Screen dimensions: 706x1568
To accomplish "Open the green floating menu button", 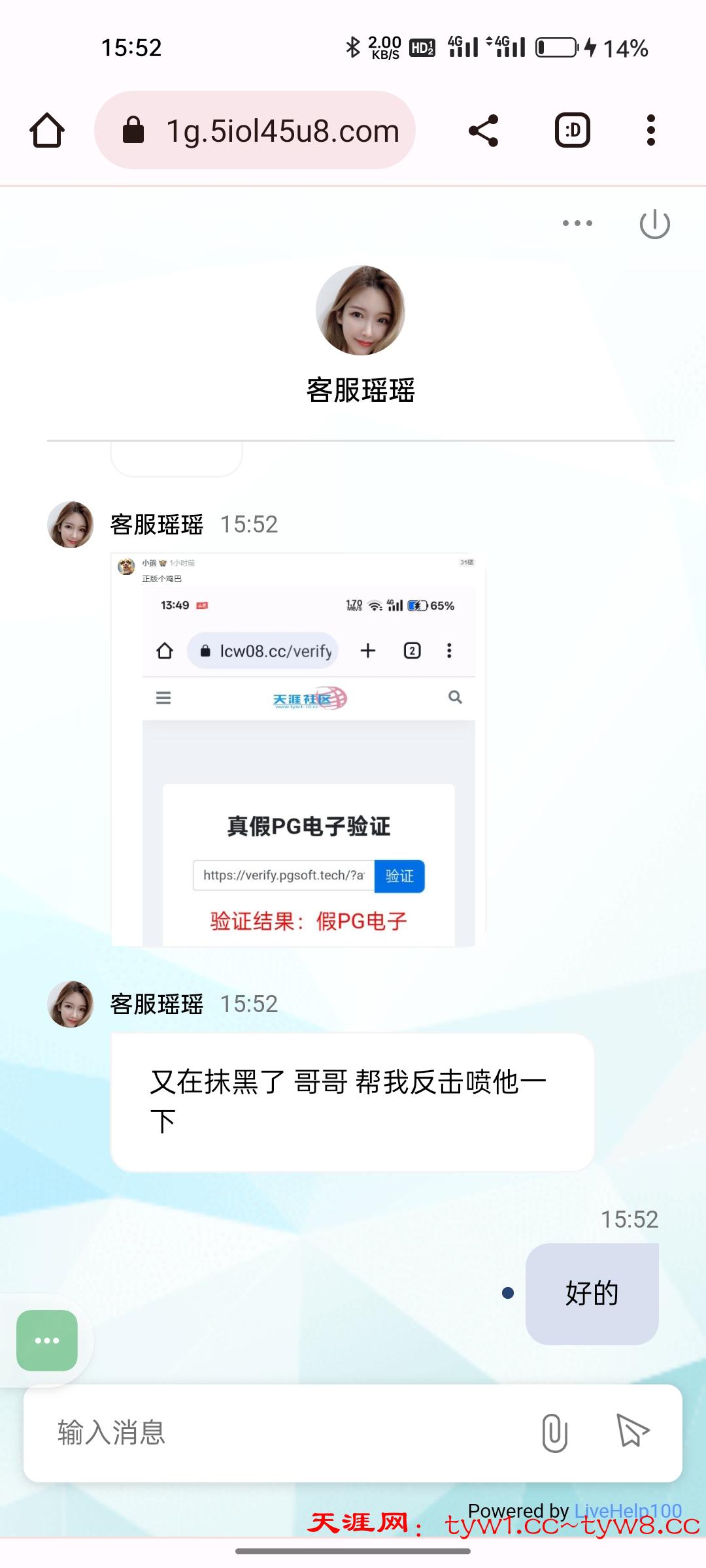I will pyautogui.click(x=47, y=1341).
